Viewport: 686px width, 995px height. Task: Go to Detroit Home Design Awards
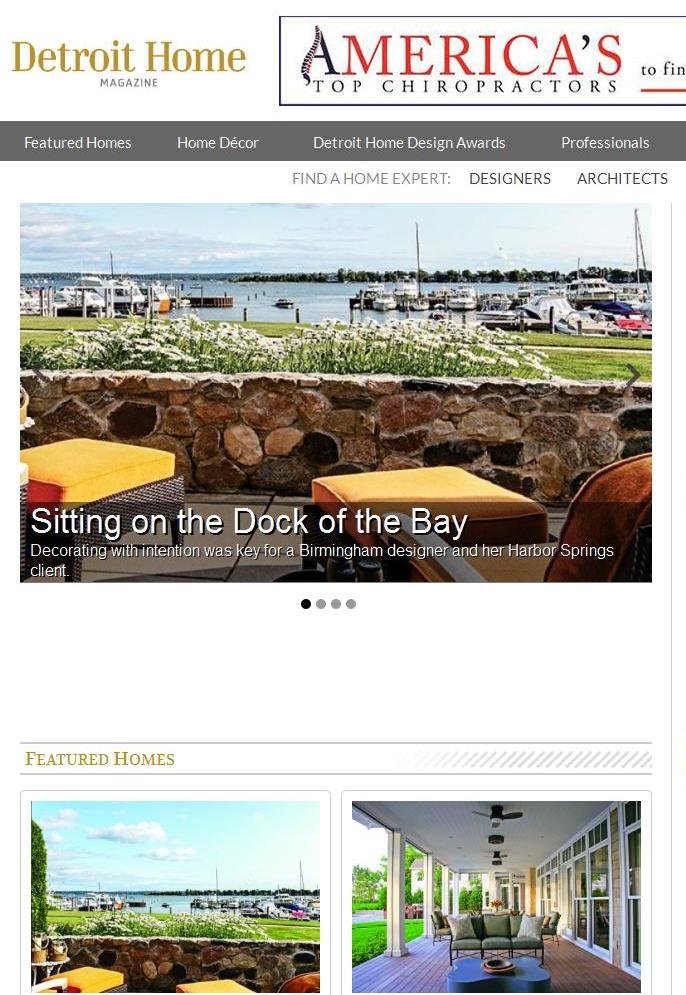[x=409, y=142]
